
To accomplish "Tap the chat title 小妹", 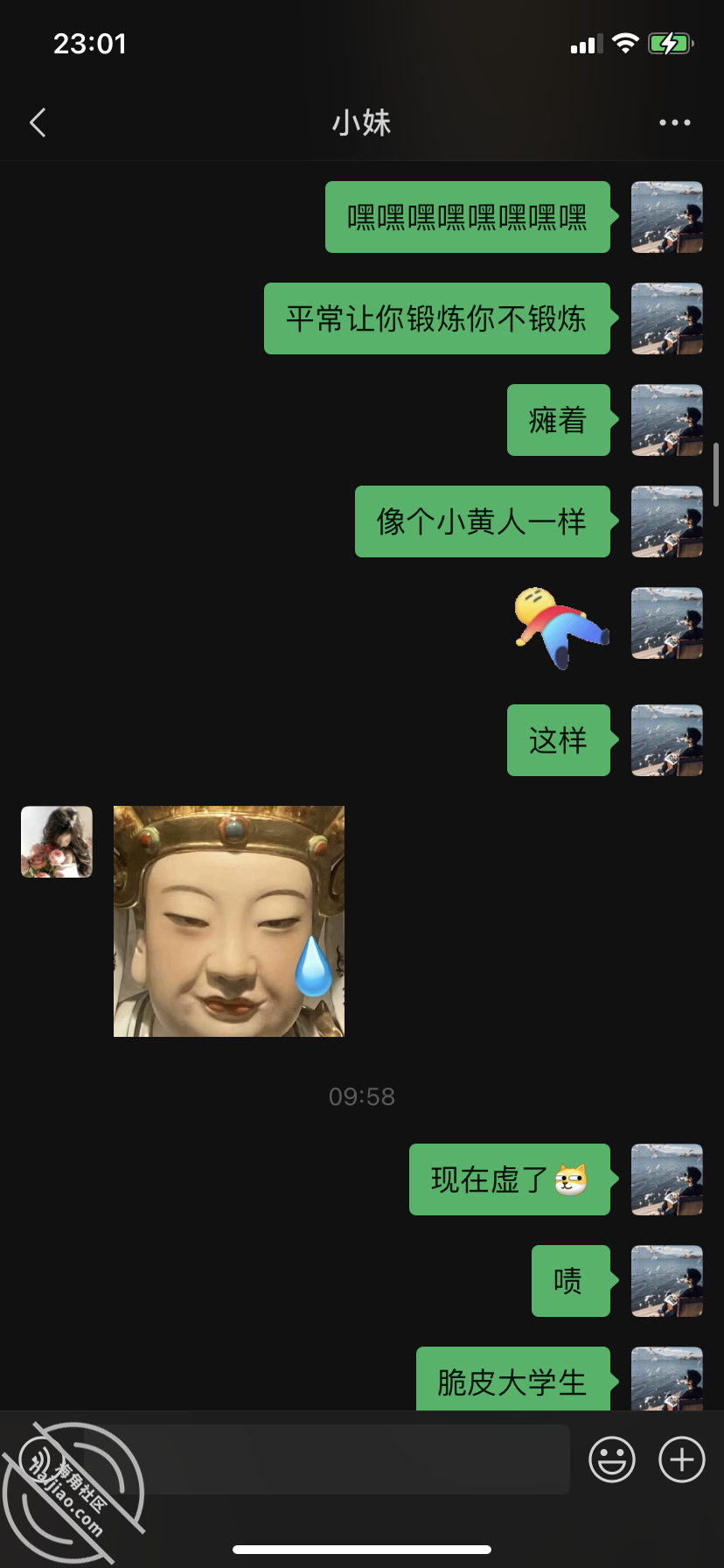I will [x=362, y=122].
